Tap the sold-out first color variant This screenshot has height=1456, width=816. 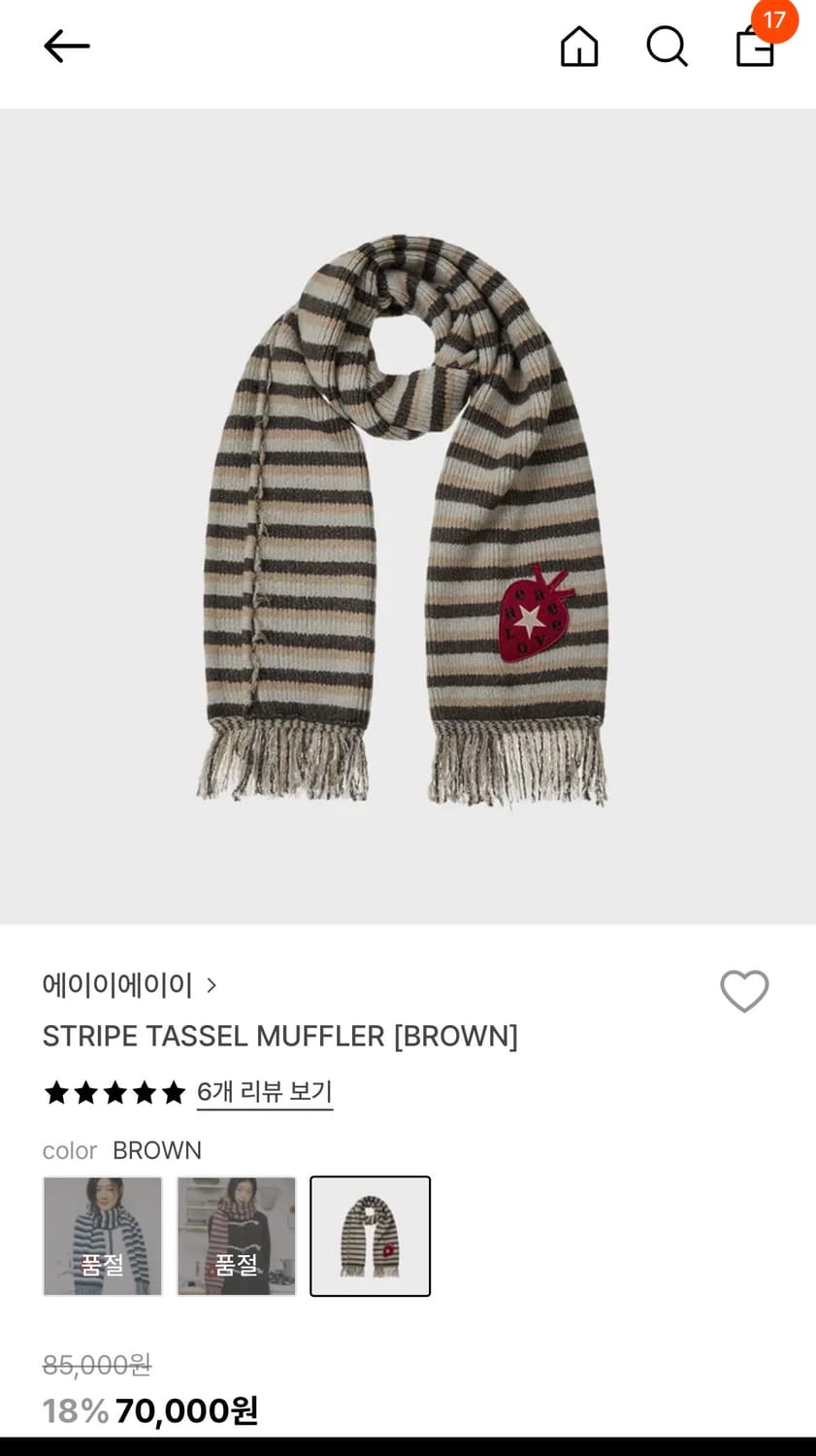pyautogui.click(x=102, y=1236)
